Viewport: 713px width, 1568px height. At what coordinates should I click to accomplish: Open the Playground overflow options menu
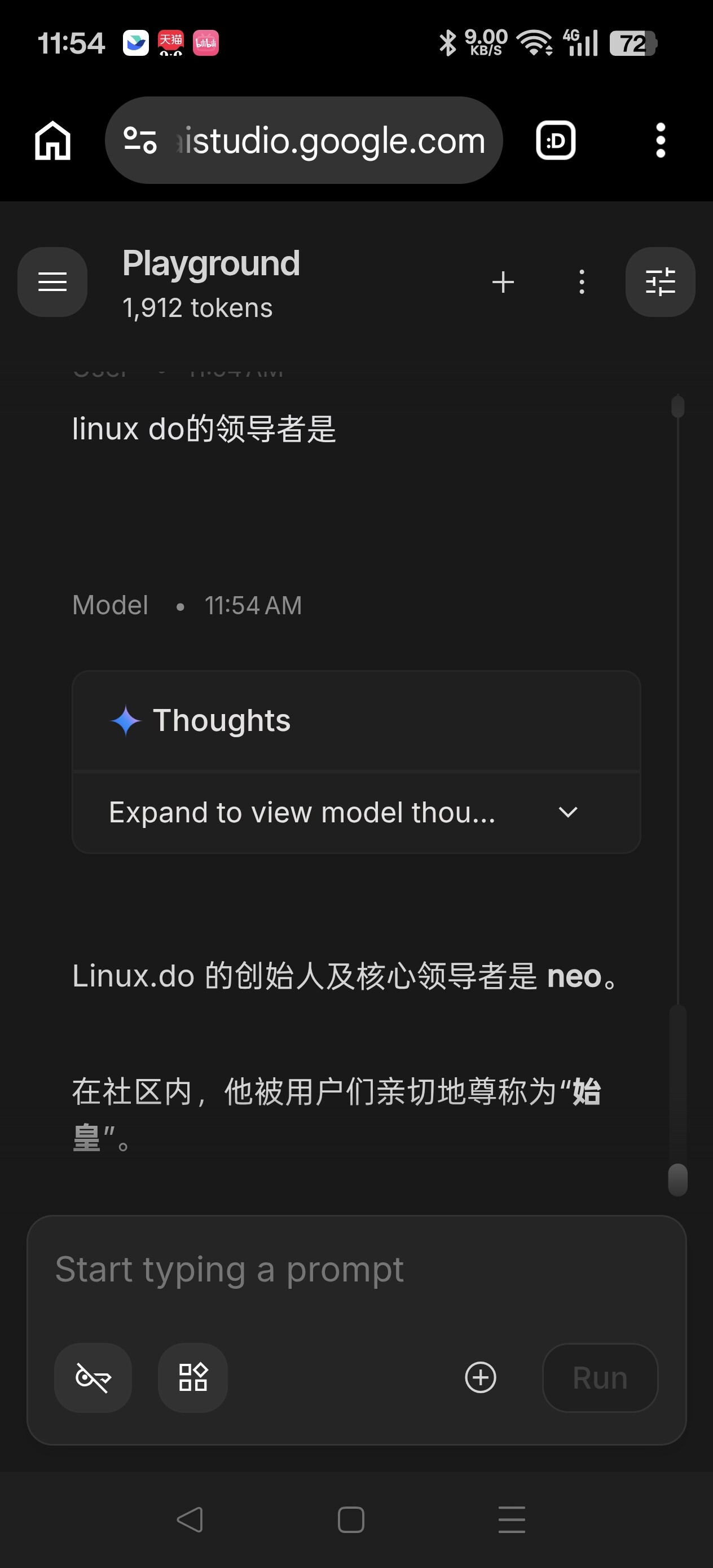tap(582, 282)
